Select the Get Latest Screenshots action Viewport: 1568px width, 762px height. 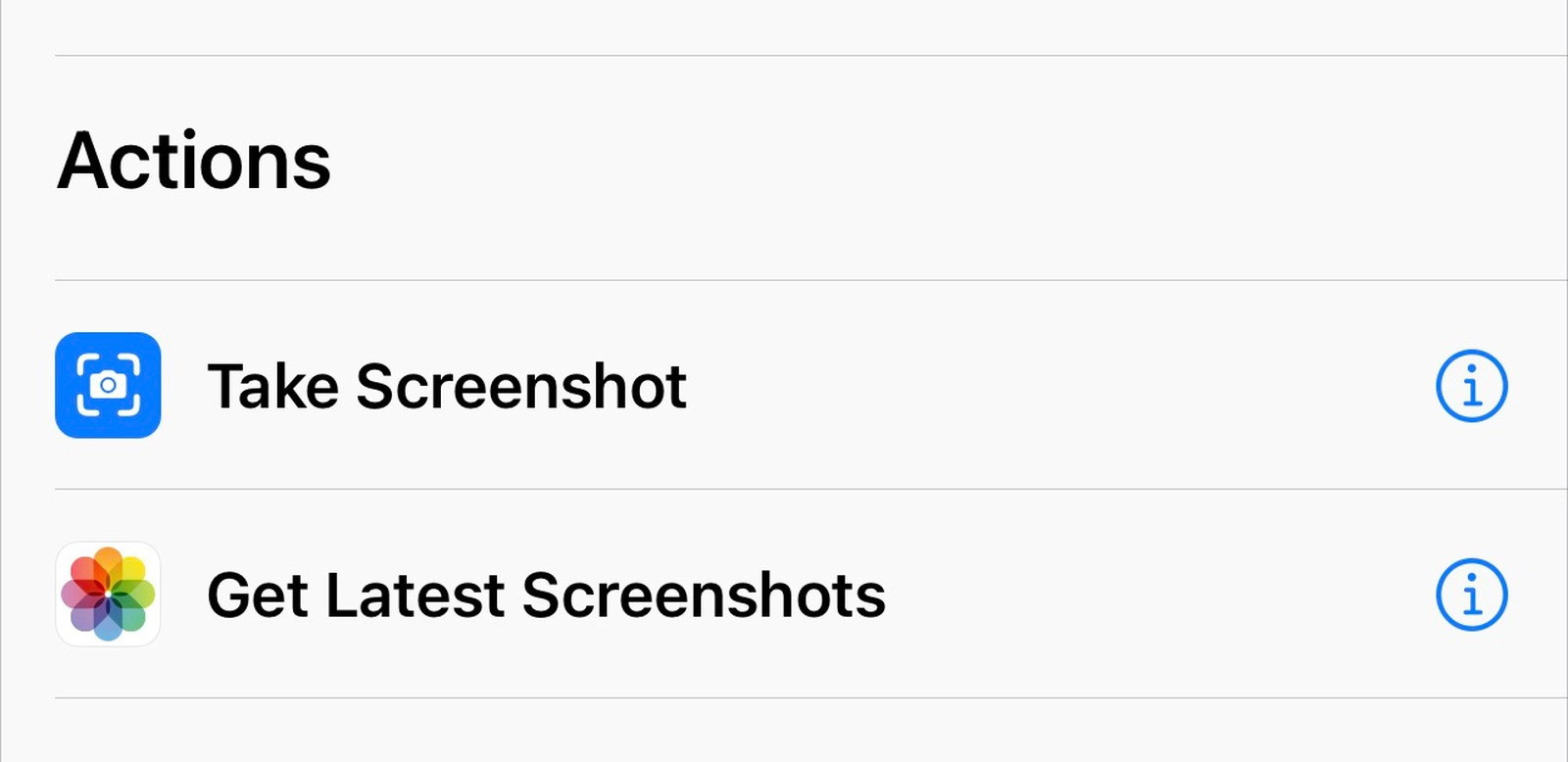point(545,595)
